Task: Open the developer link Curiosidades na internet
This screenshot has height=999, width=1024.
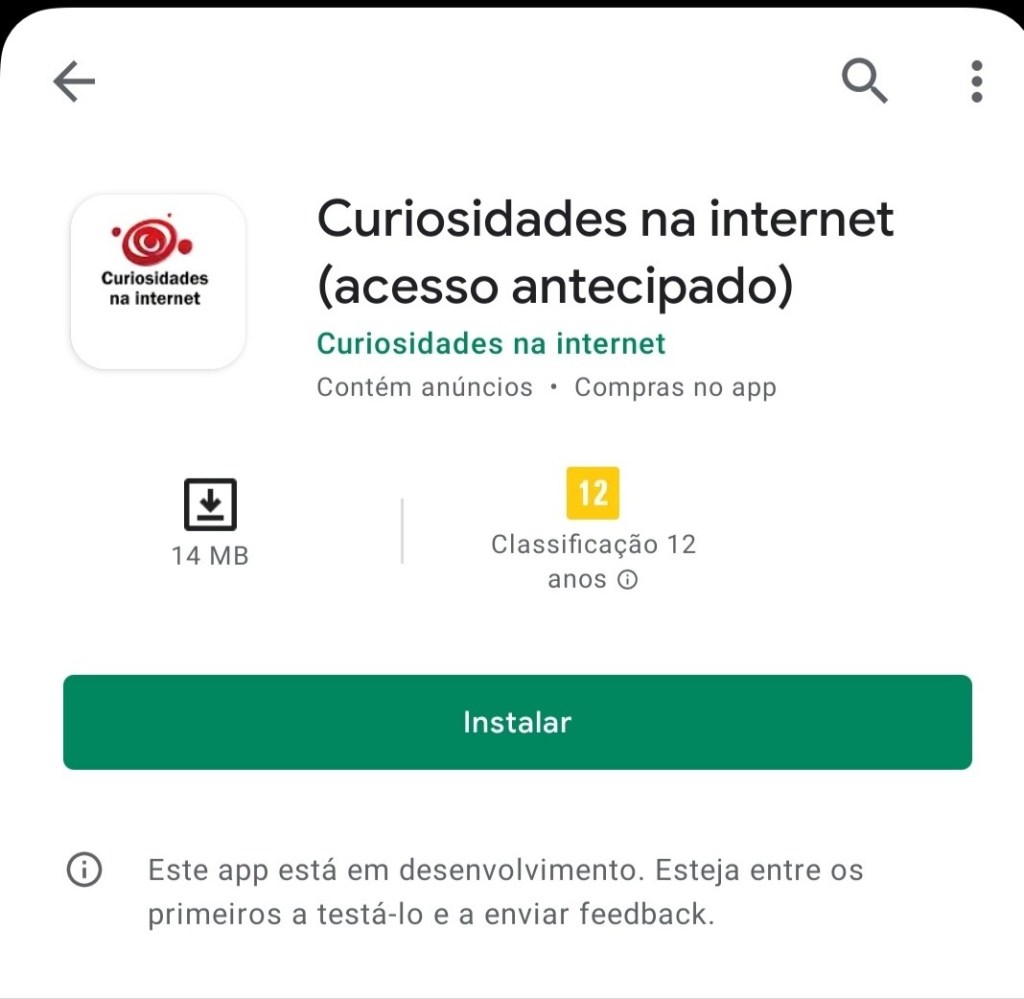Action: coord(491,344)
